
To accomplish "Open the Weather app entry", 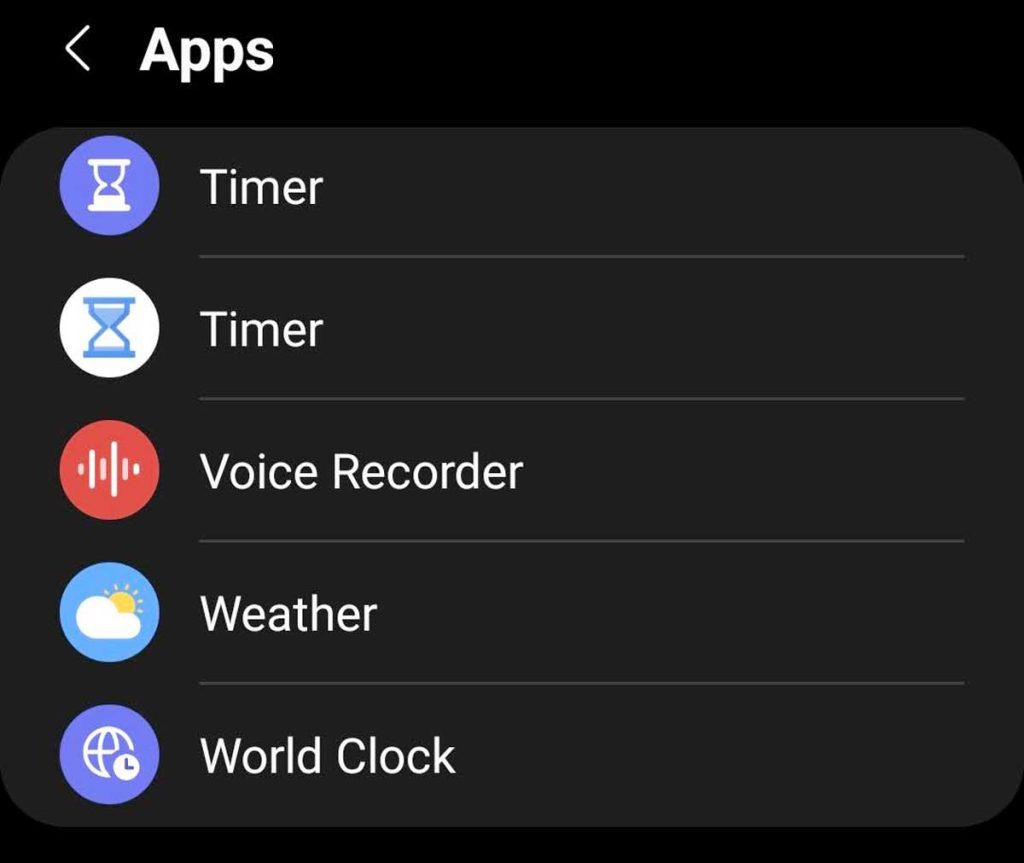I will coord(288,613).
